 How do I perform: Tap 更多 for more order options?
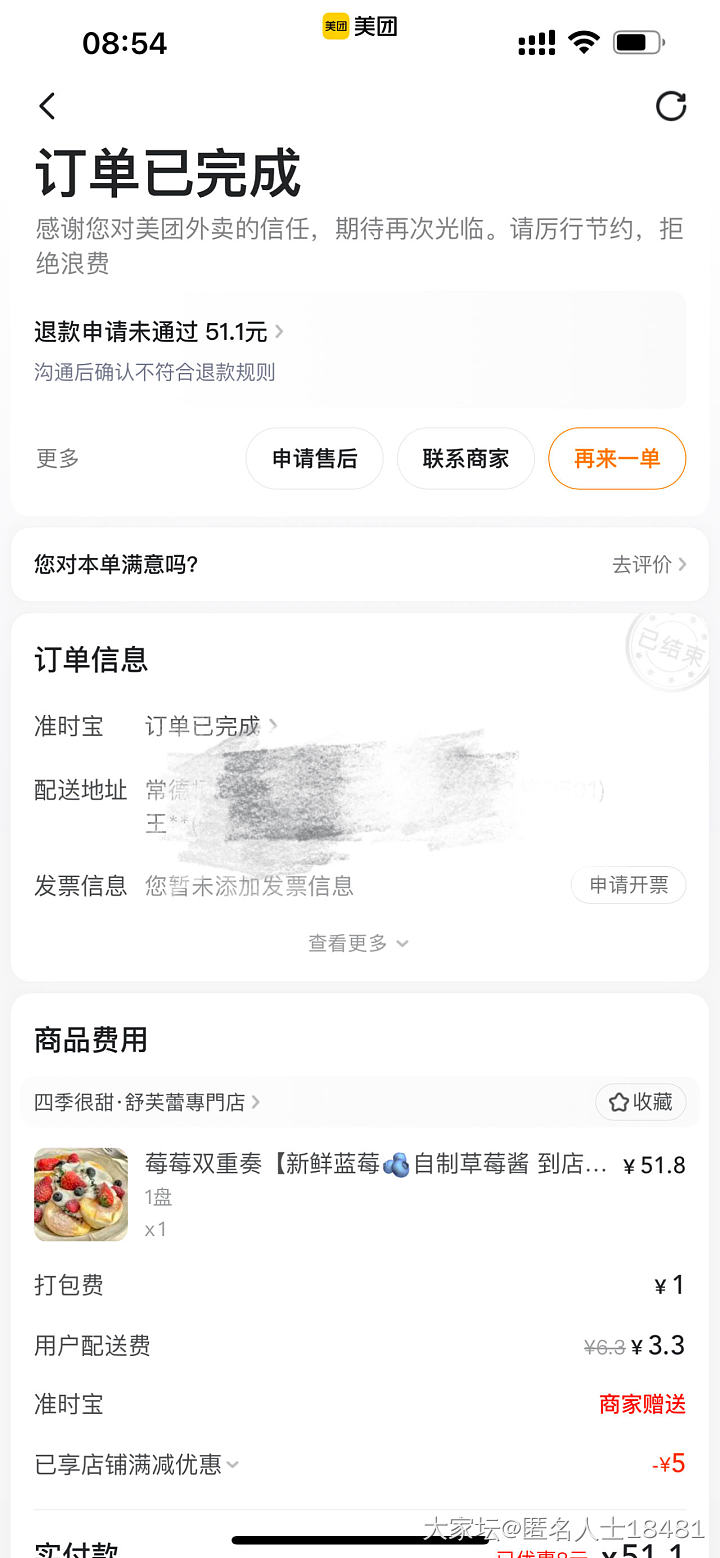[x=57, y=459]
